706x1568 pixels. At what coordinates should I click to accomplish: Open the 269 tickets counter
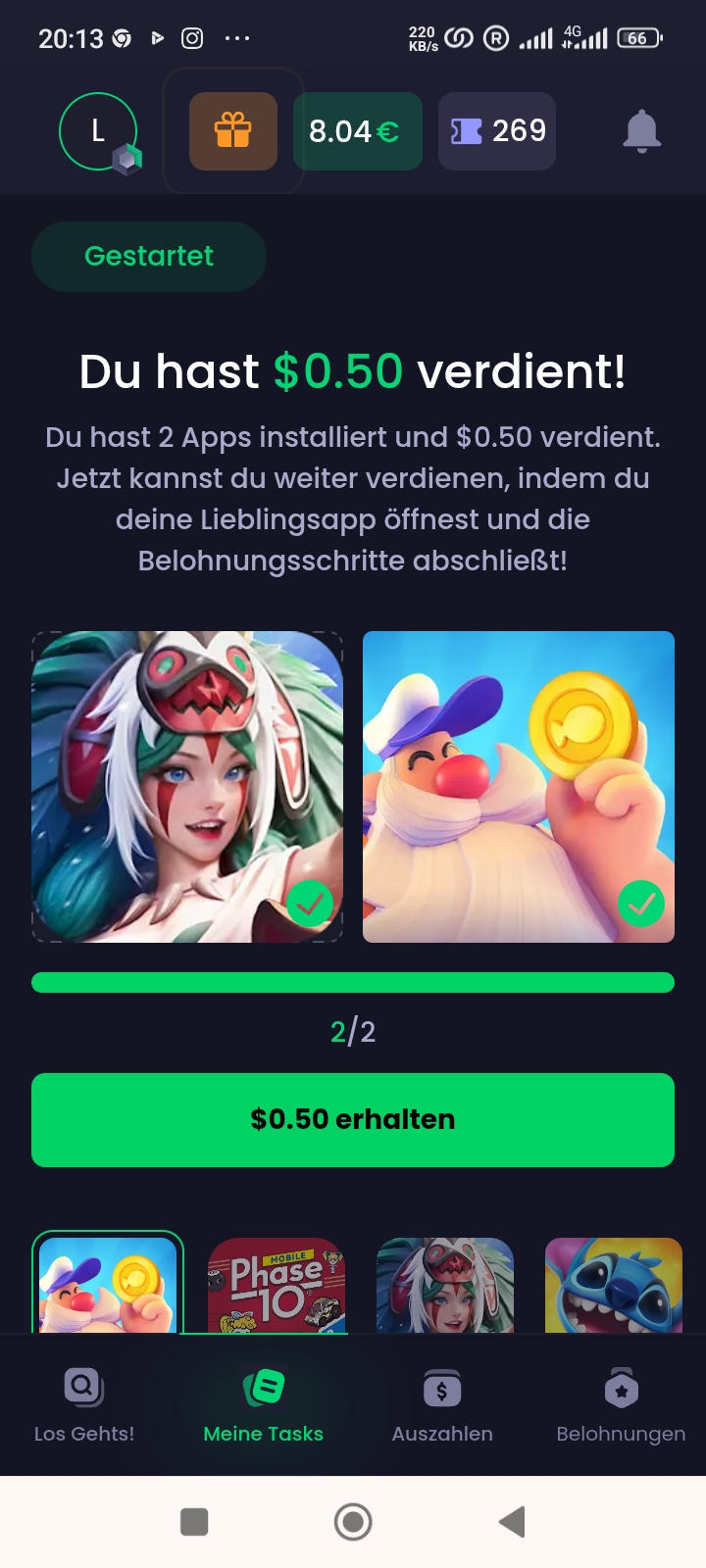(x=497, y=131)
